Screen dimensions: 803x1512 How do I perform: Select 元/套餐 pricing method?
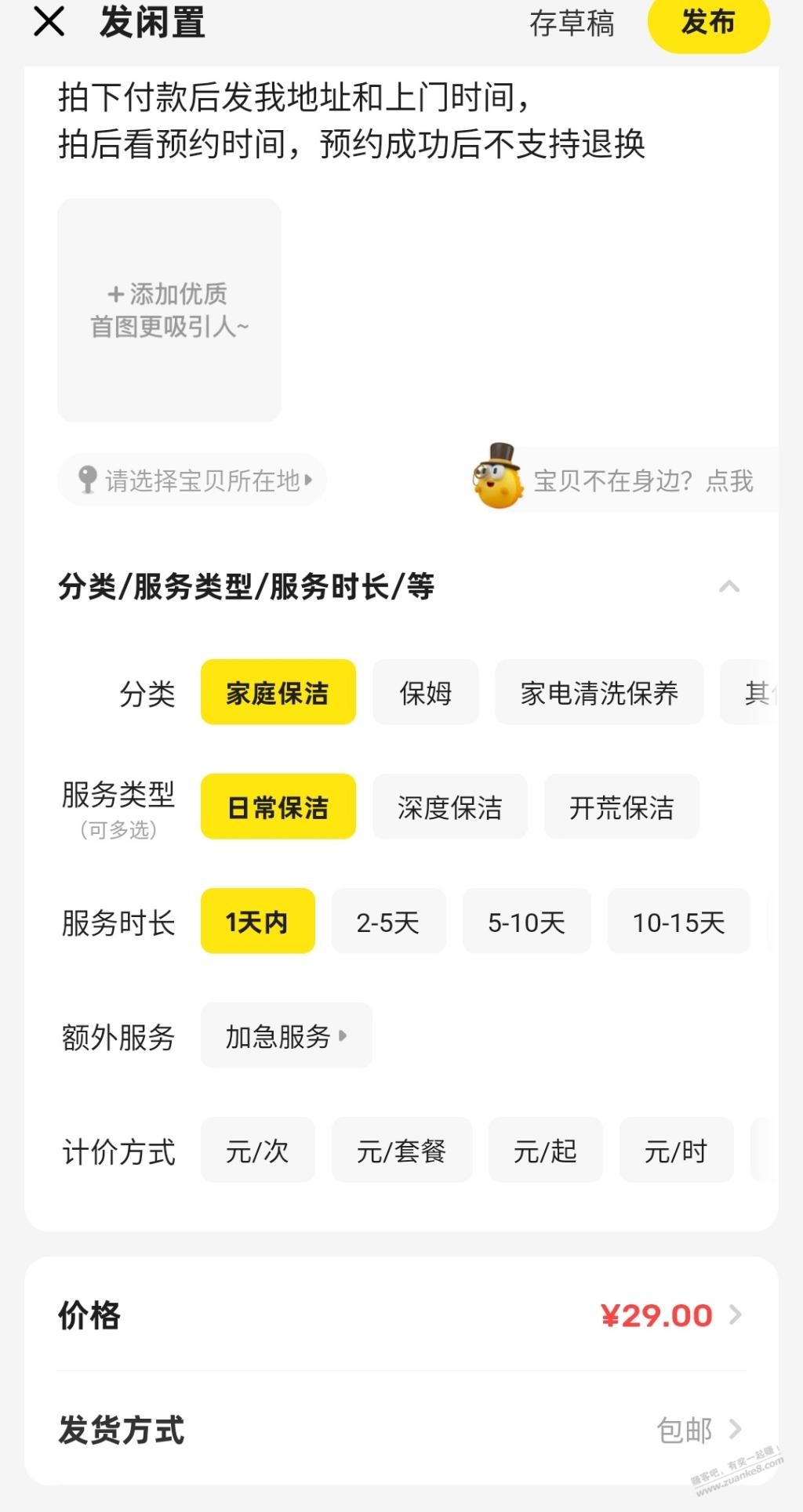(x=401, y=1151)
